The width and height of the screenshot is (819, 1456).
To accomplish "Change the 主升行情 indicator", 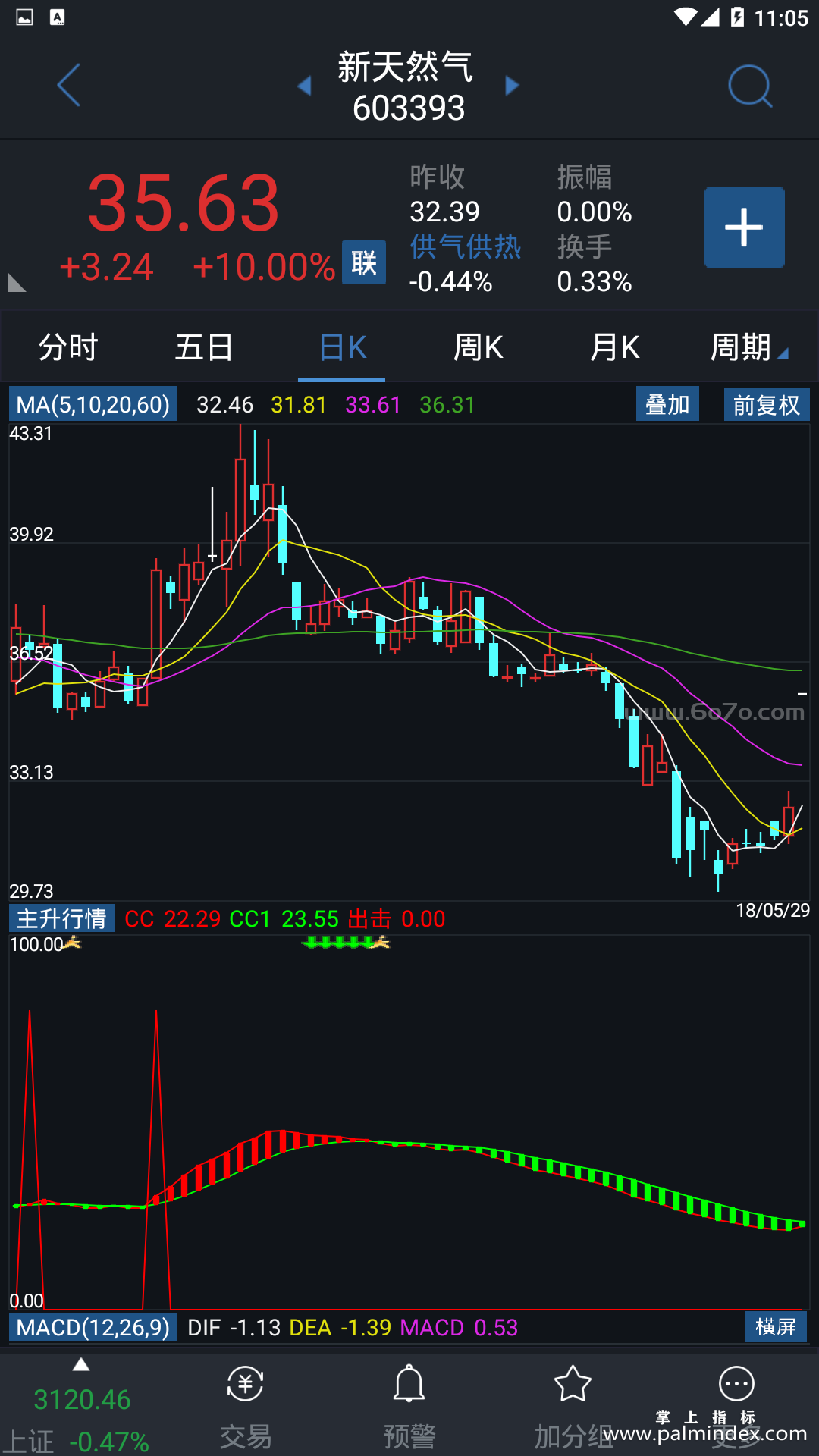I will coord(62,918).
